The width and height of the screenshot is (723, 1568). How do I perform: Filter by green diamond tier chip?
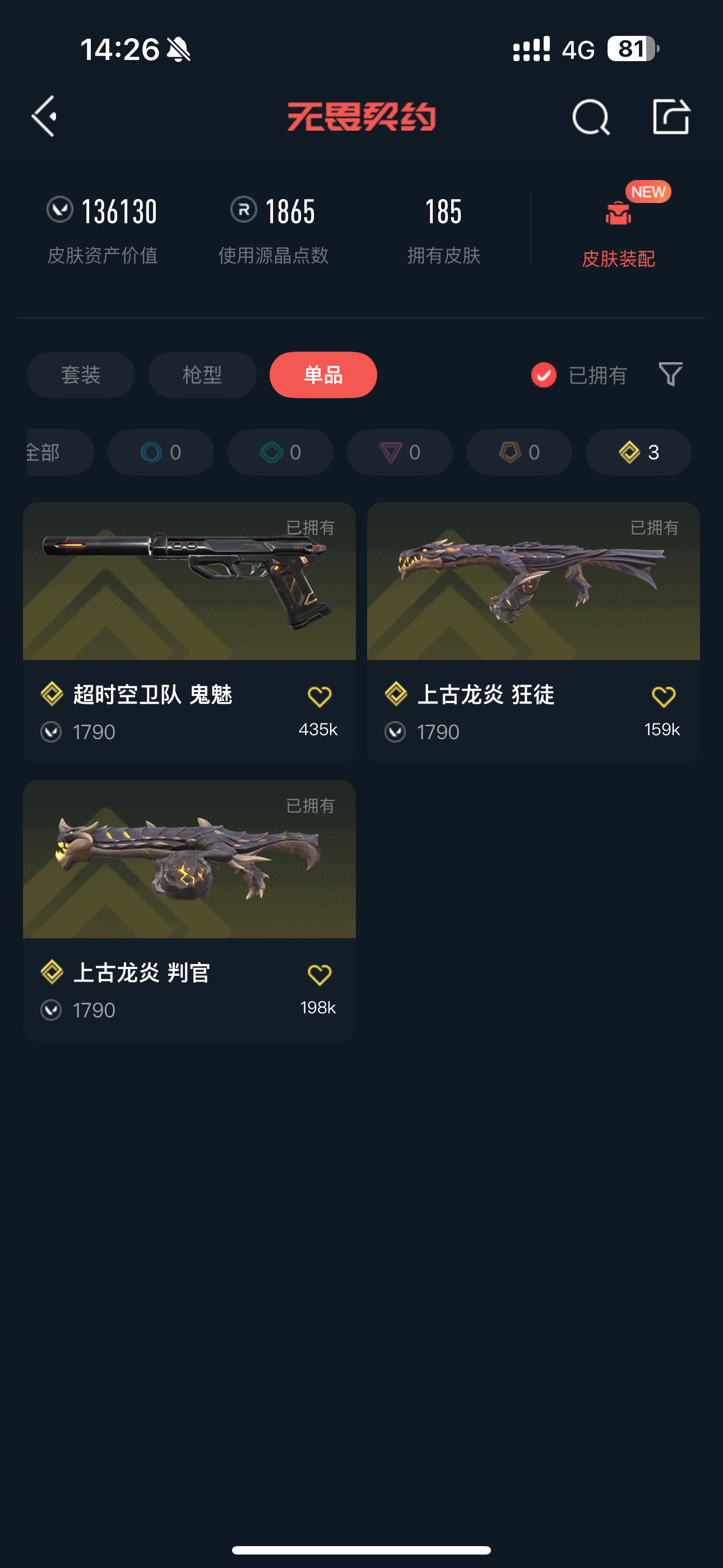pos(280,452)
